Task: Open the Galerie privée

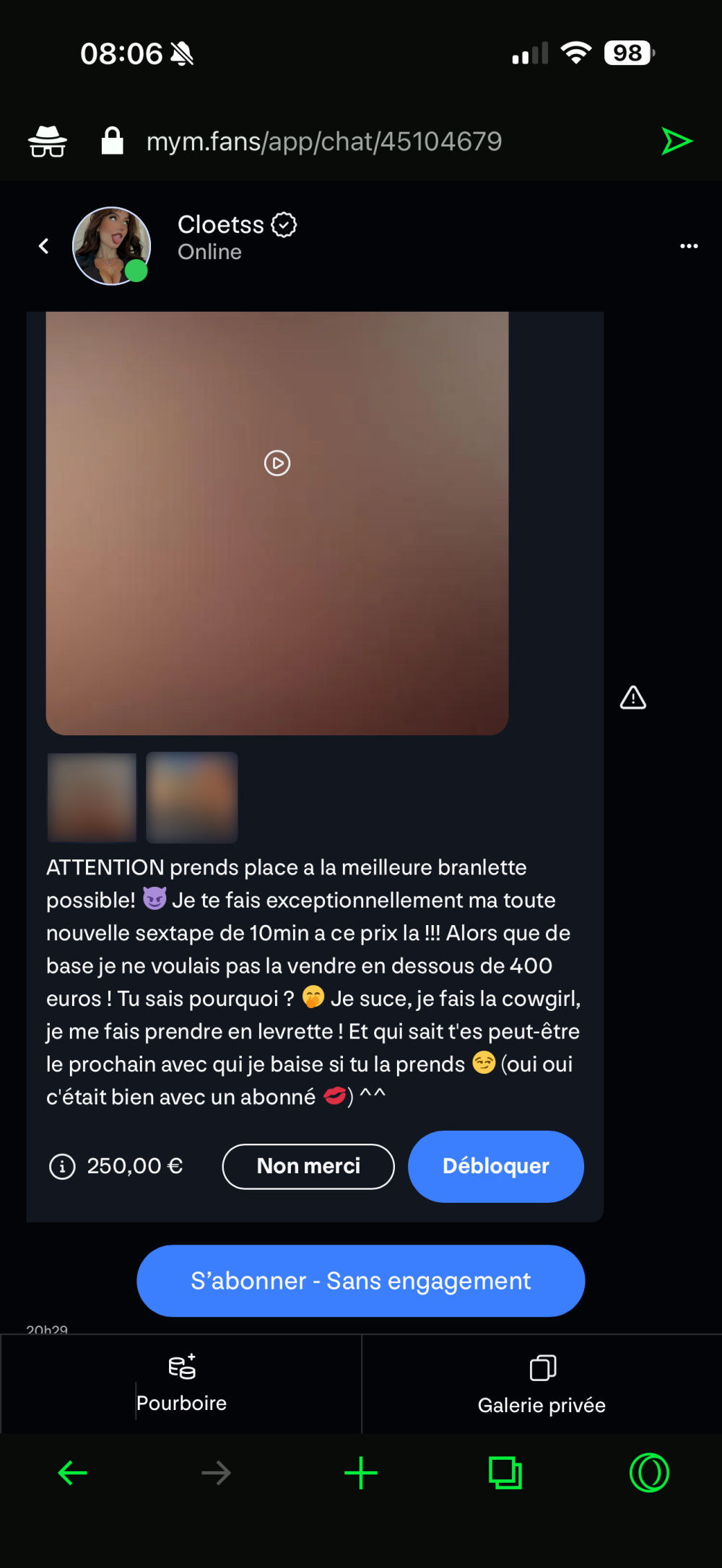Action: [x=541, y=1384]
